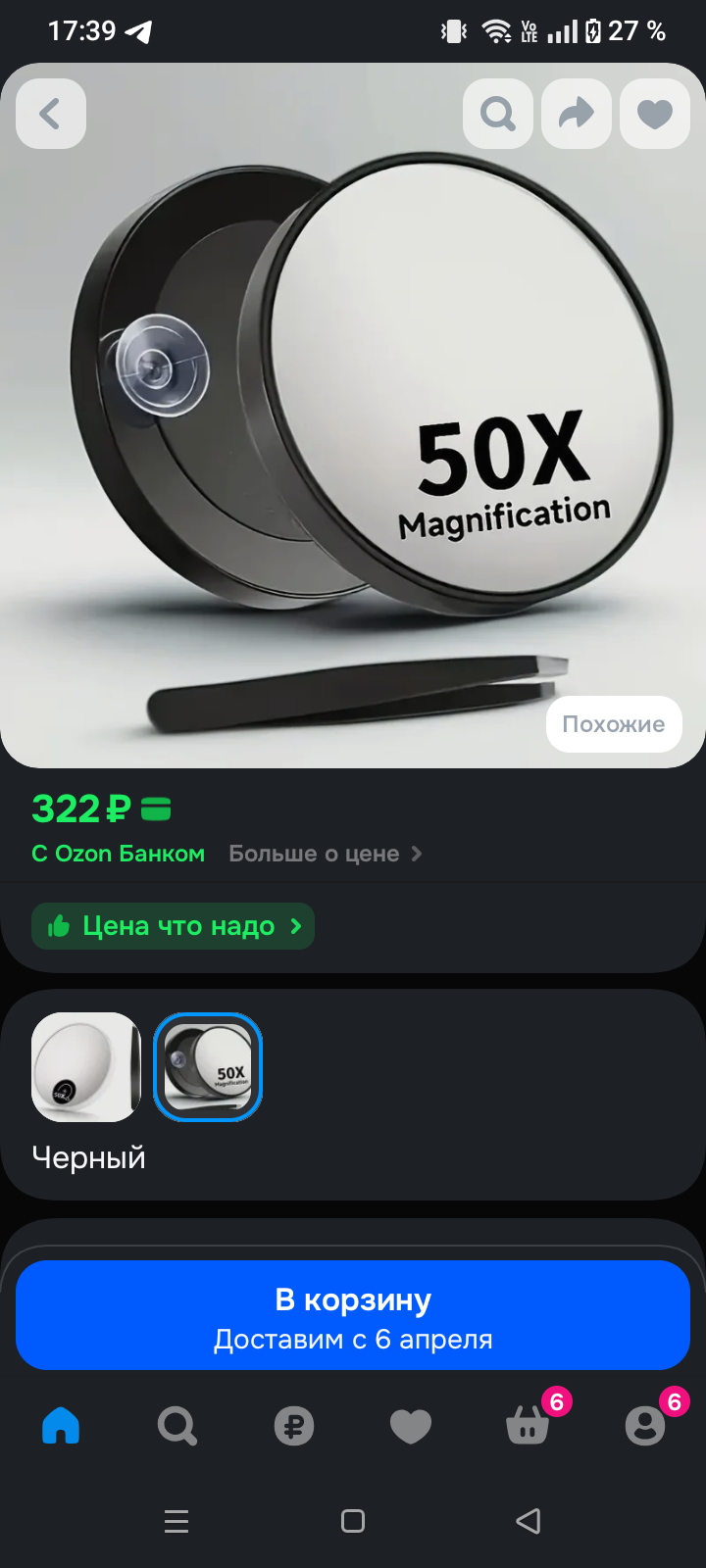Go back from the product page
This screenshot has width=706, height=1568.
(51, 114)
